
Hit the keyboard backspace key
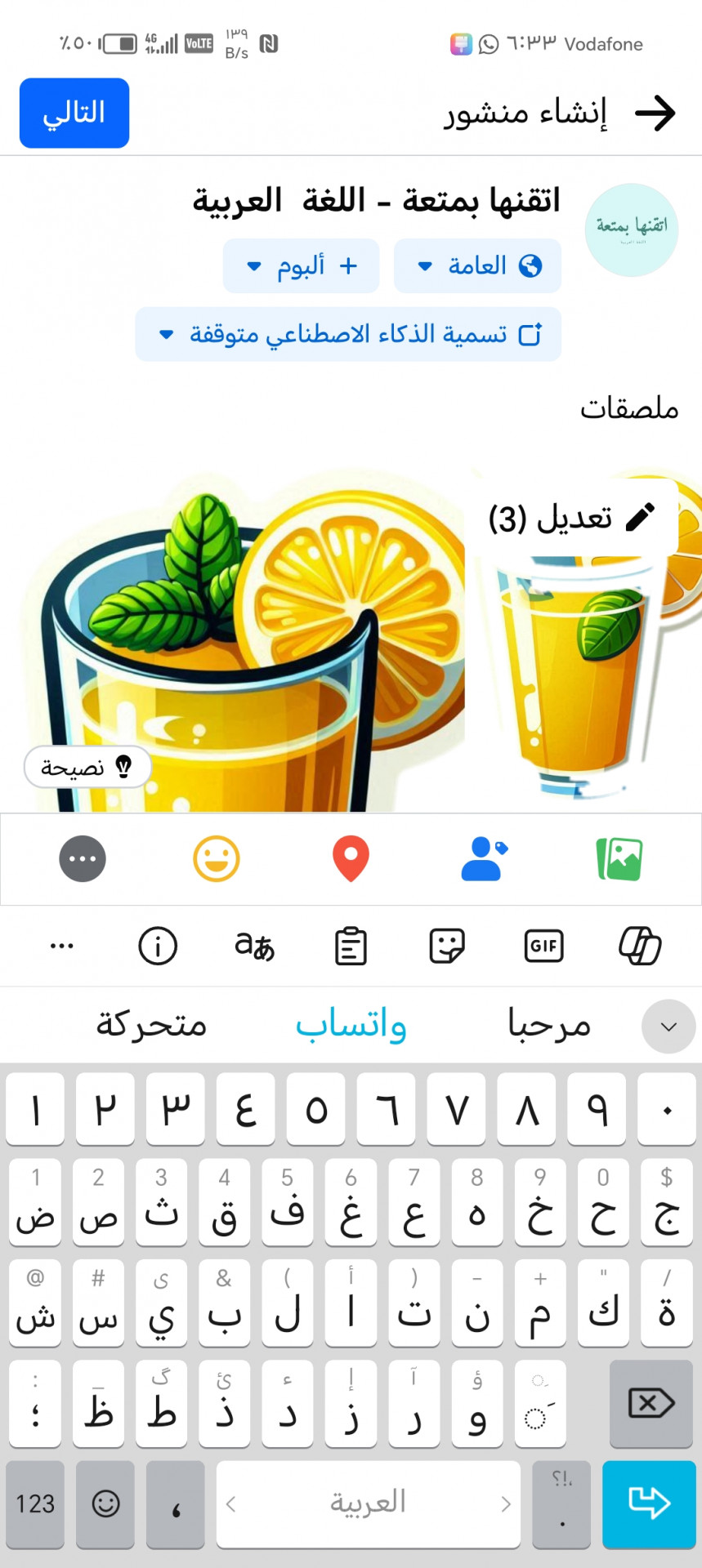pyautogui.click(x=651, y=1404)
